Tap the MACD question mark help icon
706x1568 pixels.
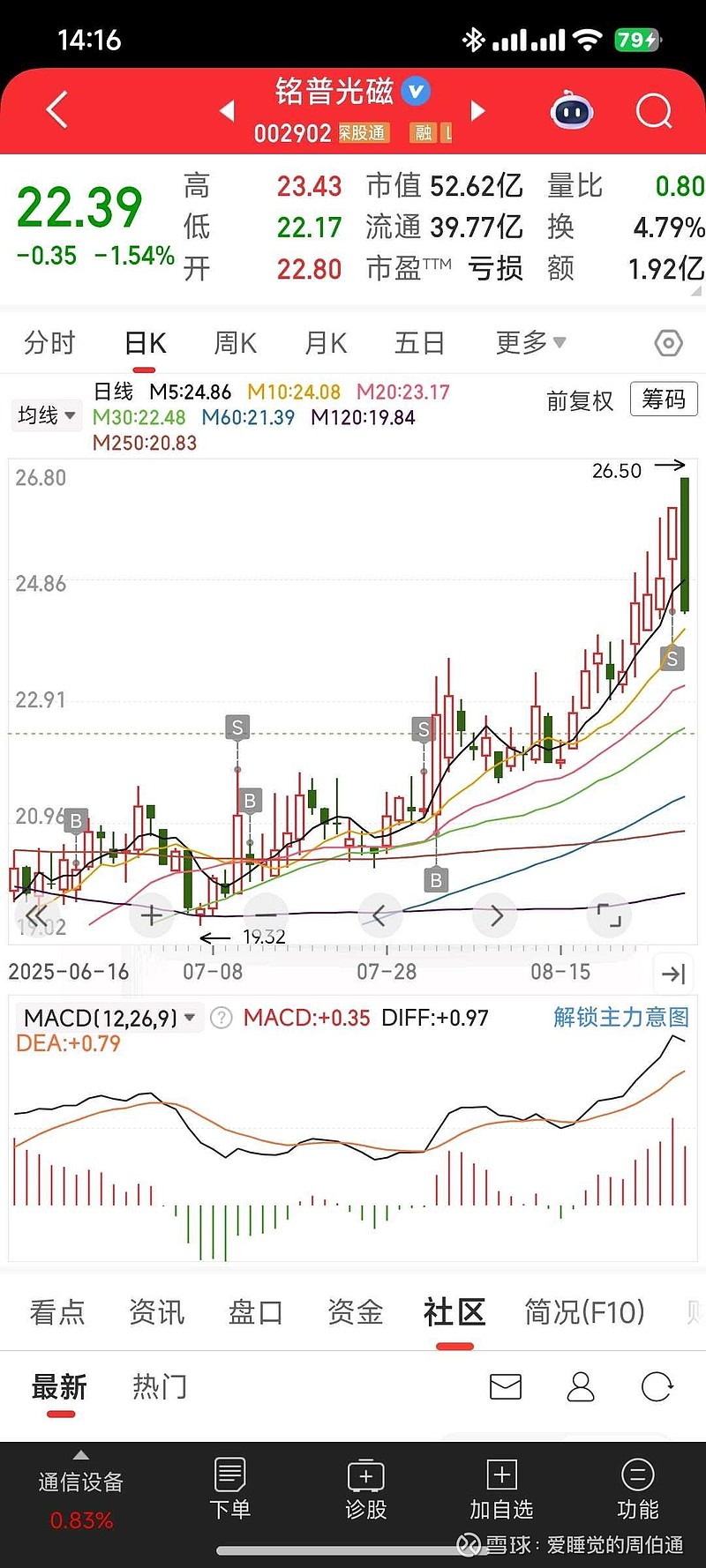[x=219, y=1018]
